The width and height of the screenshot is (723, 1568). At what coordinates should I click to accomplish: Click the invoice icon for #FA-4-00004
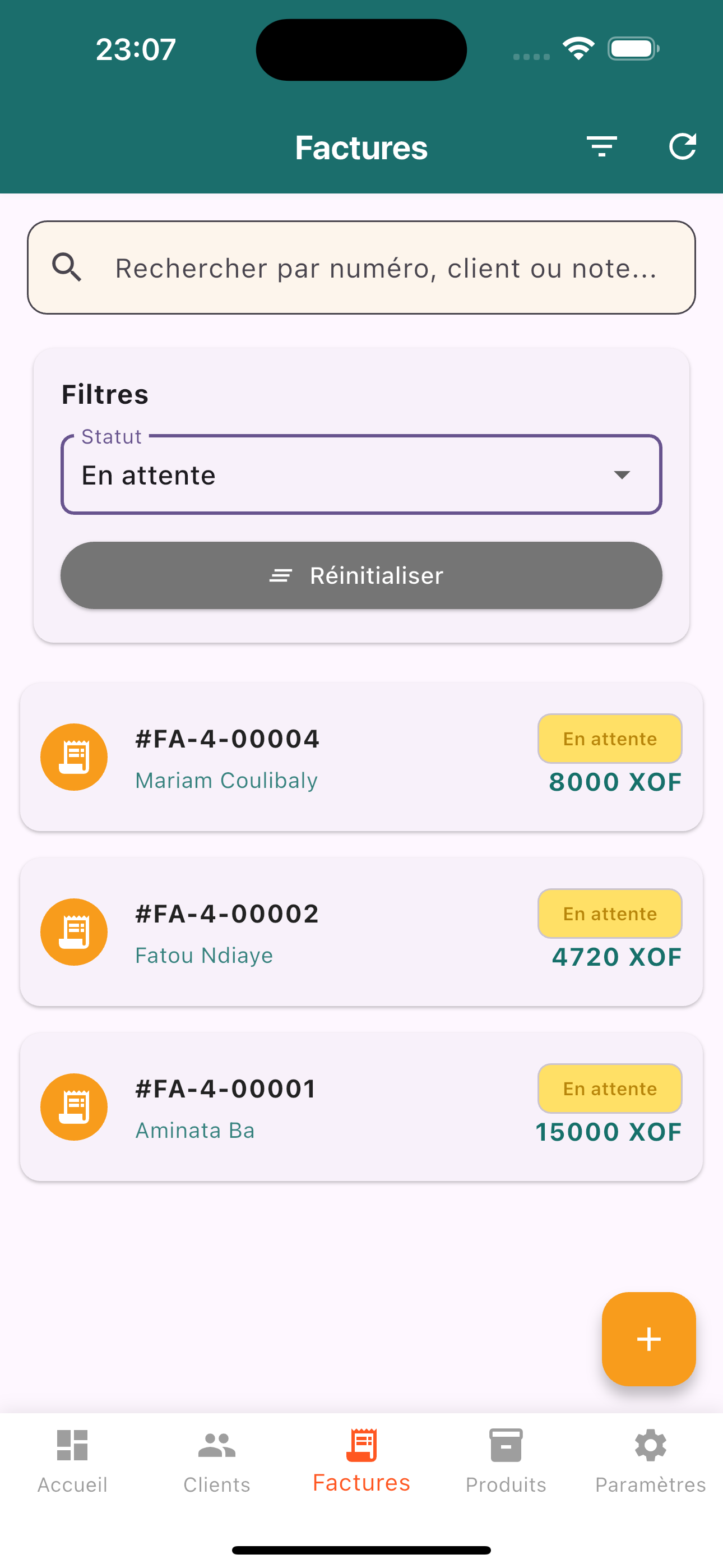(73, 757)
